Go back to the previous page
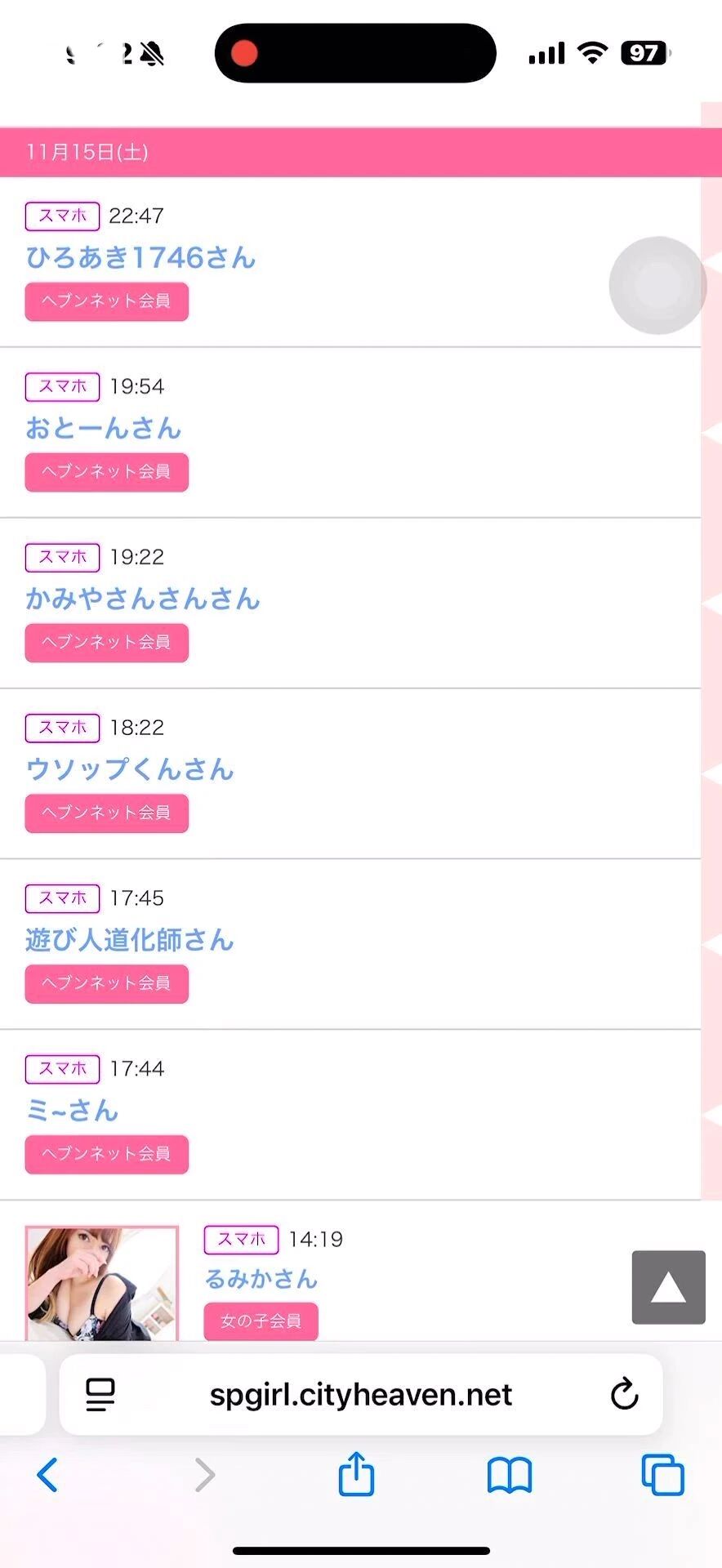This screenshot has height=1568, width=722. coord(47,1475)
